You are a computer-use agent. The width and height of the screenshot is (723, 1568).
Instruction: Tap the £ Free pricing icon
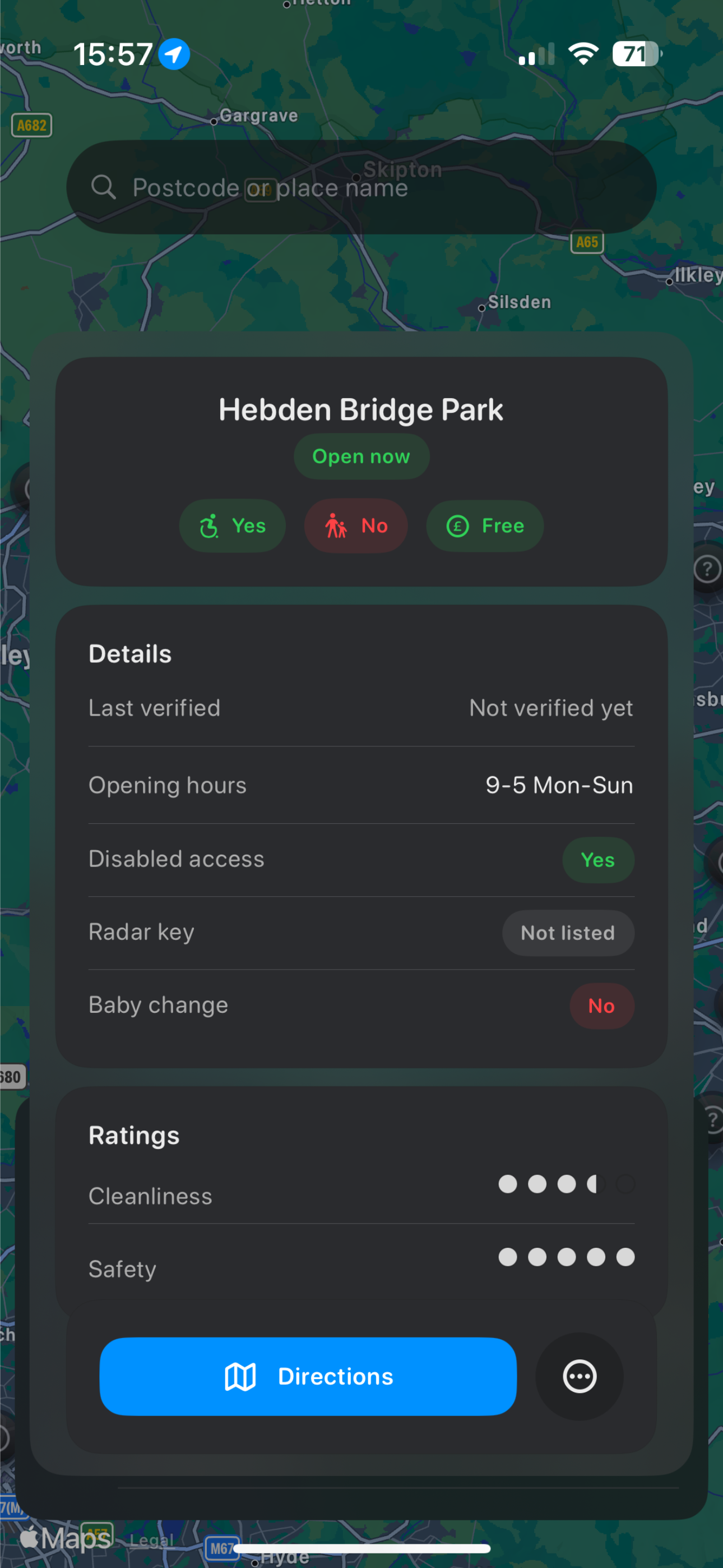coord(459,526)
